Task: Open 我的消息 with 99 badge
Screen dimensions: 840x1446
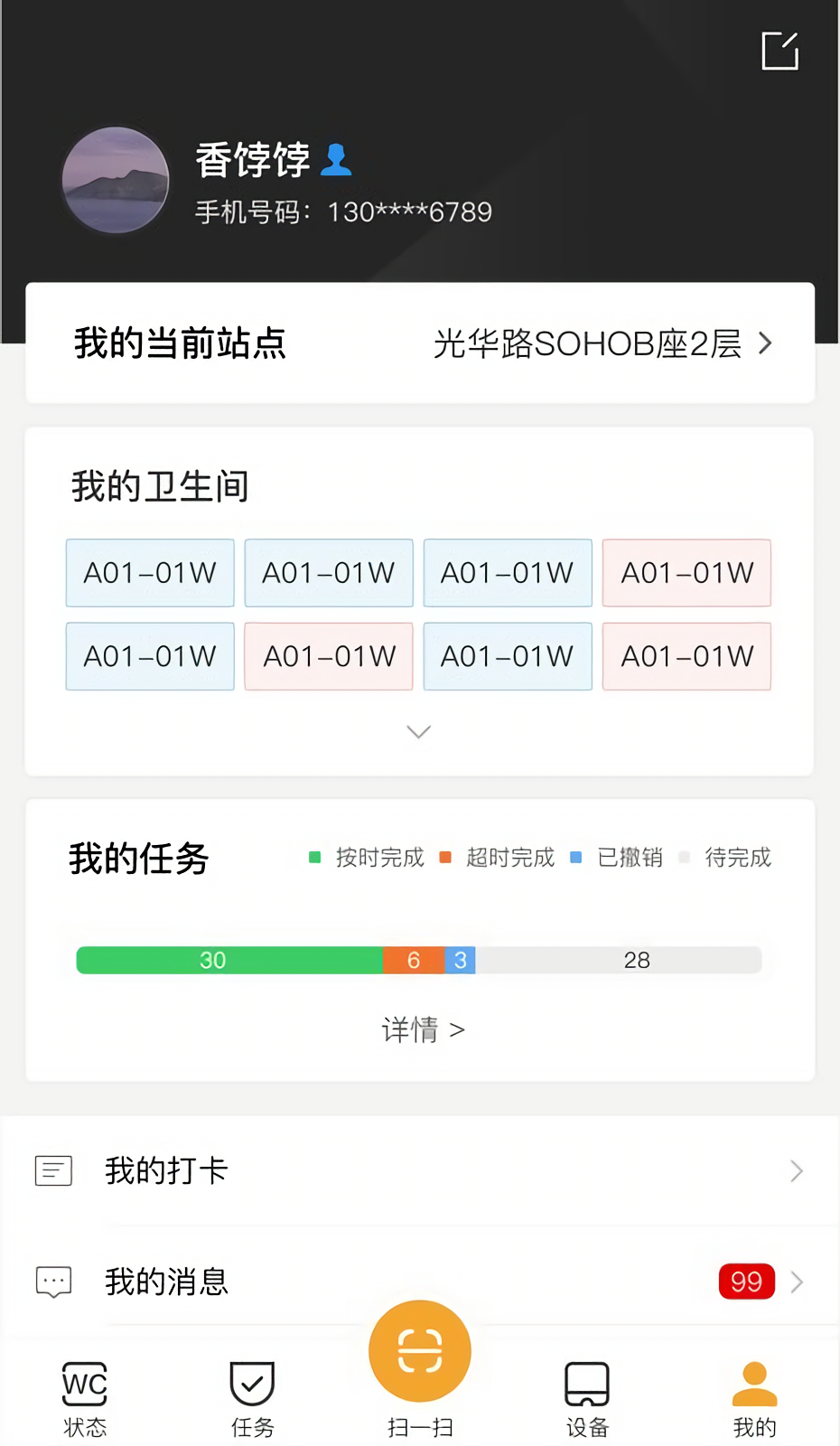Action: (x=420, y=1282)
